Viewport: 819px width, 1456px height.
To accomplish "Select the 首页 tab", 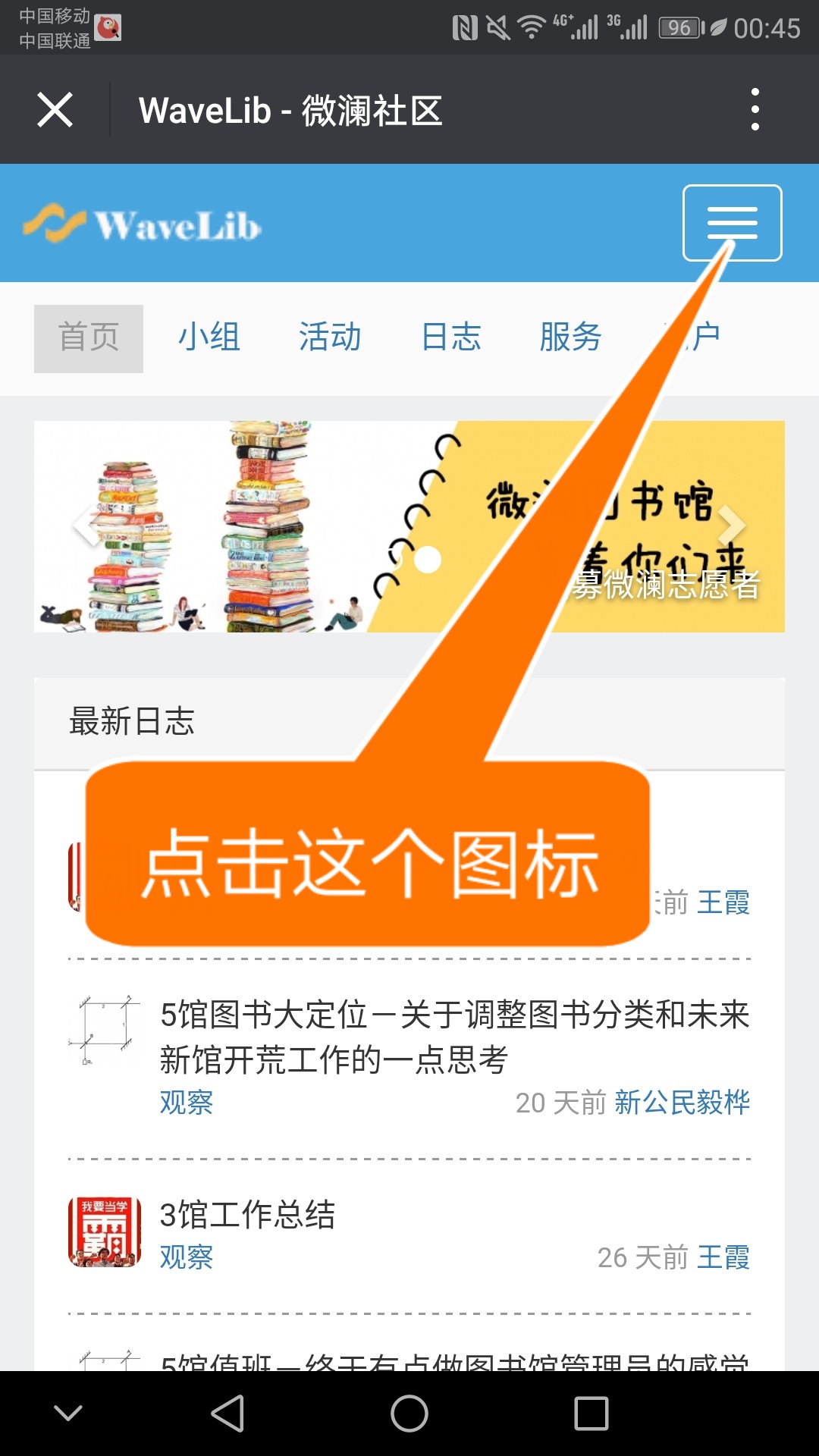I will pos(89,338).
